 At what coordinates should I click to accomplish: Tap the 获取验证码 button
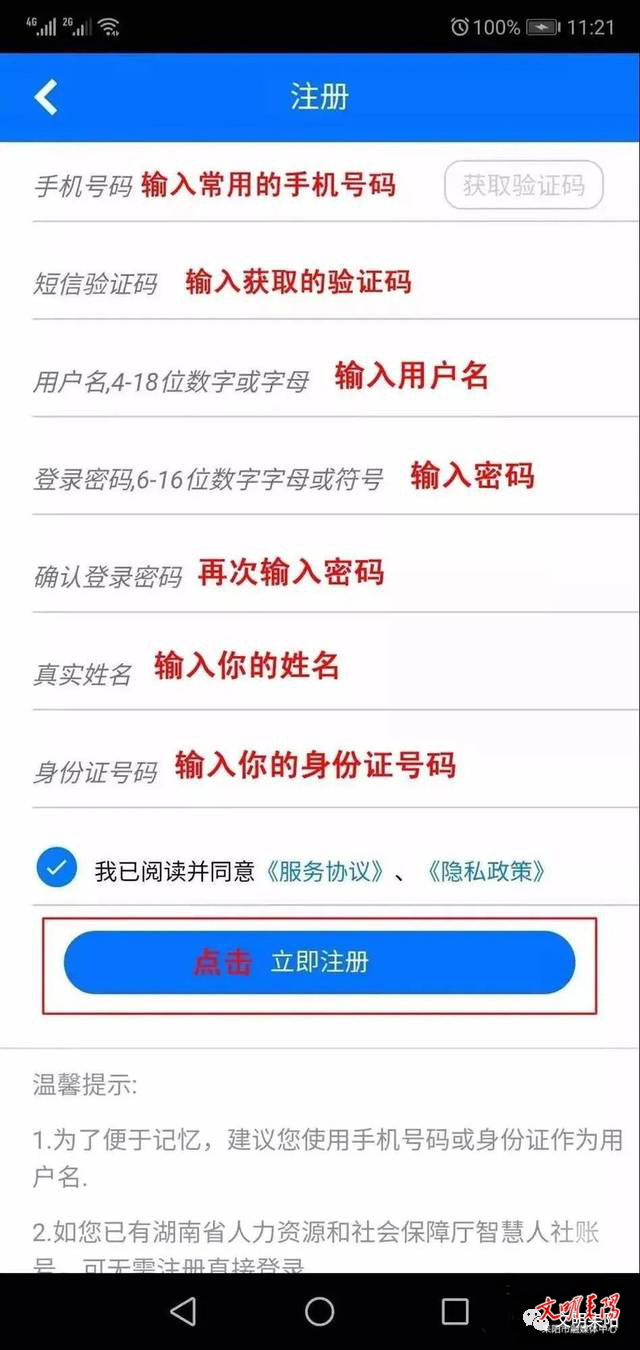tap(523, 185)
